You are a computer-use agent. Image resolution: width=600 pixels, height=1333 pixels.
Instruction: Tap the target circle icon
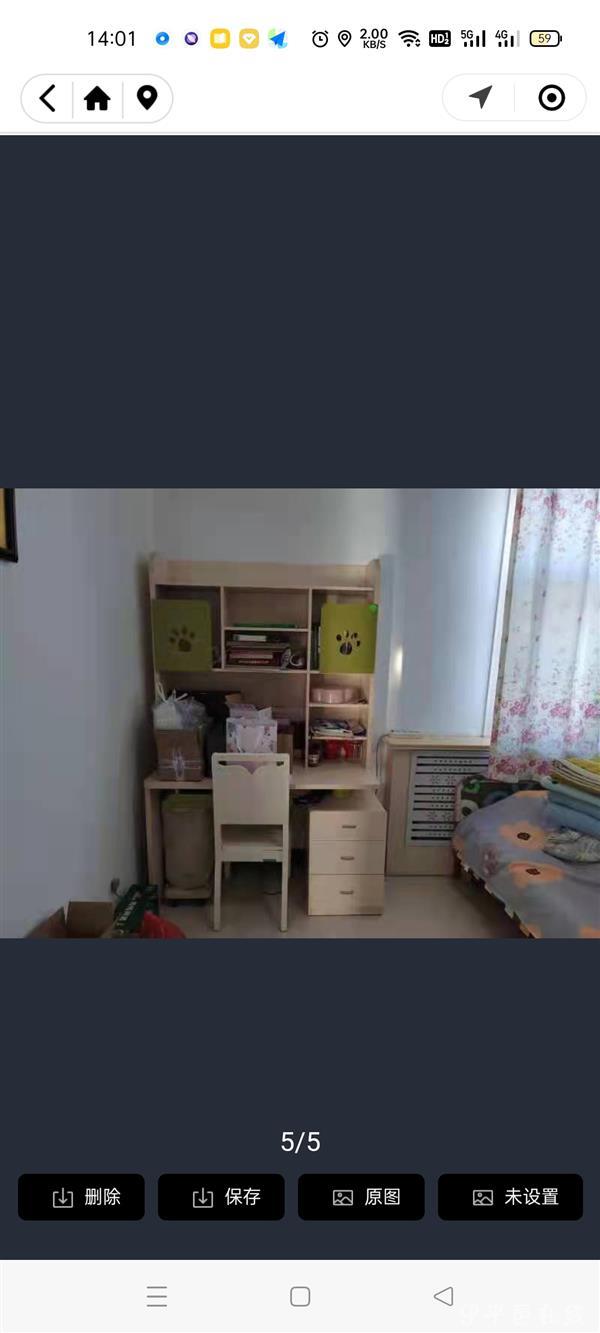551,97
